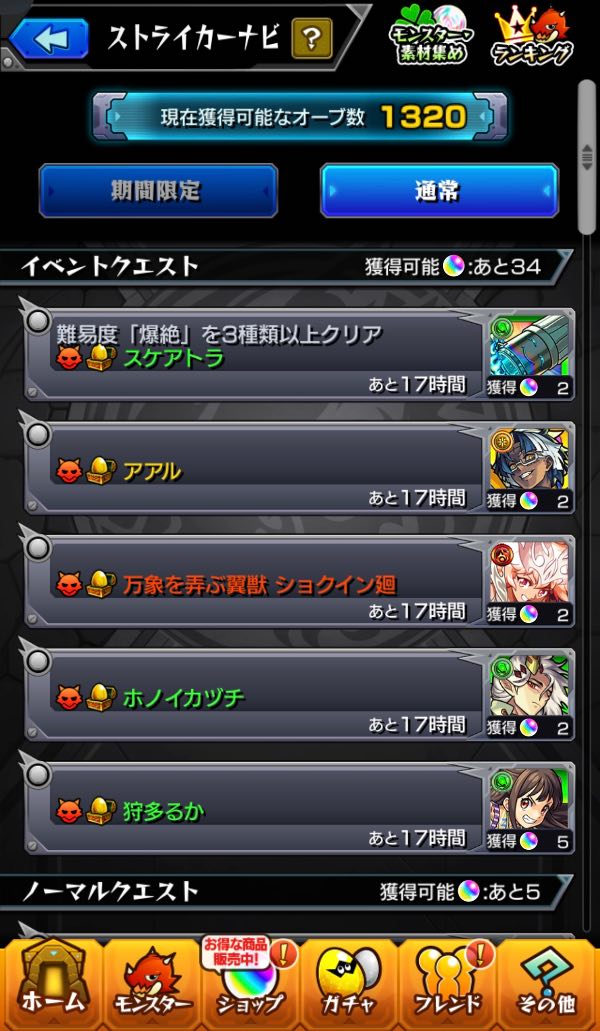
Task: Open the 狩多るか quest row
Action: 299,808
